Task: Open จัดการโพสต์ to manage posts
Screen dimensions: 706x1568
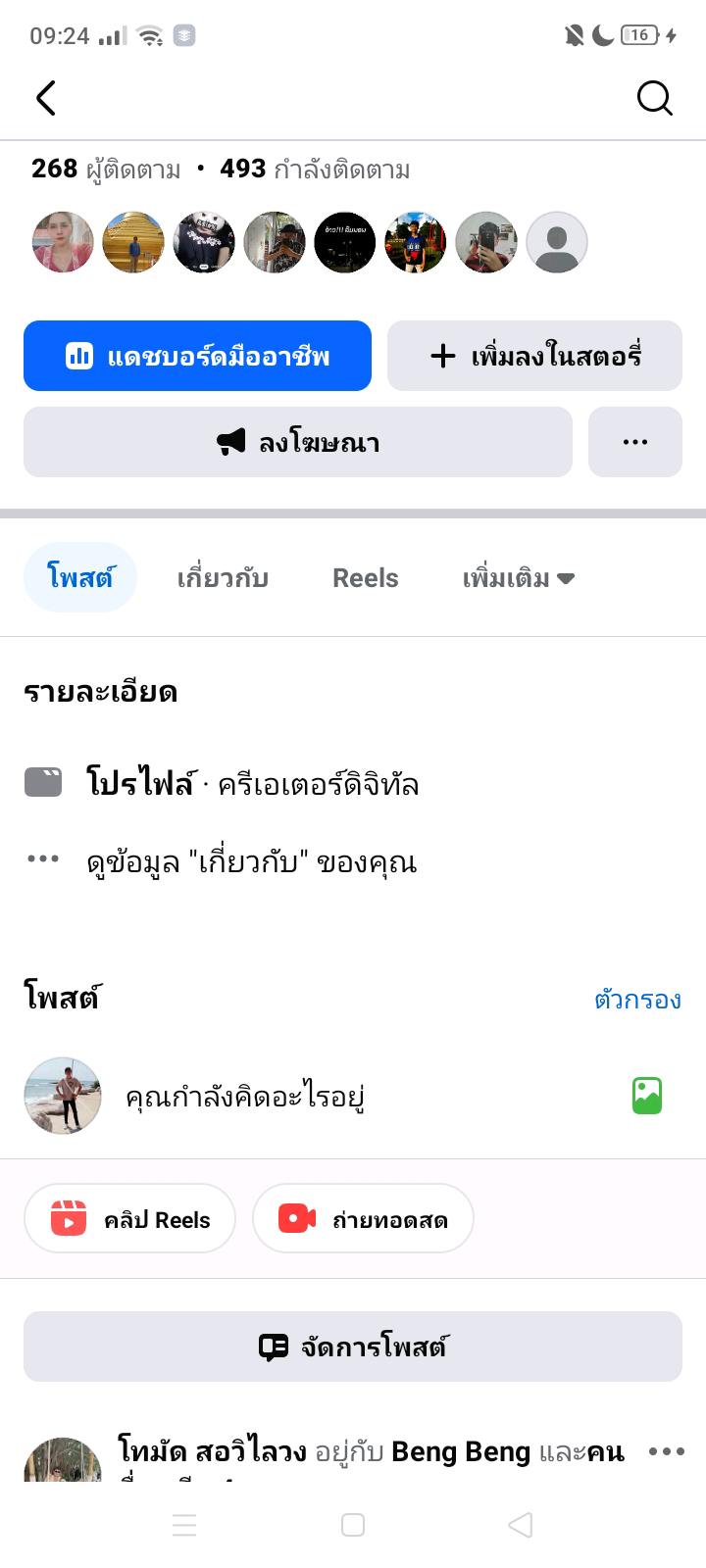Action: click(353, 1347)
